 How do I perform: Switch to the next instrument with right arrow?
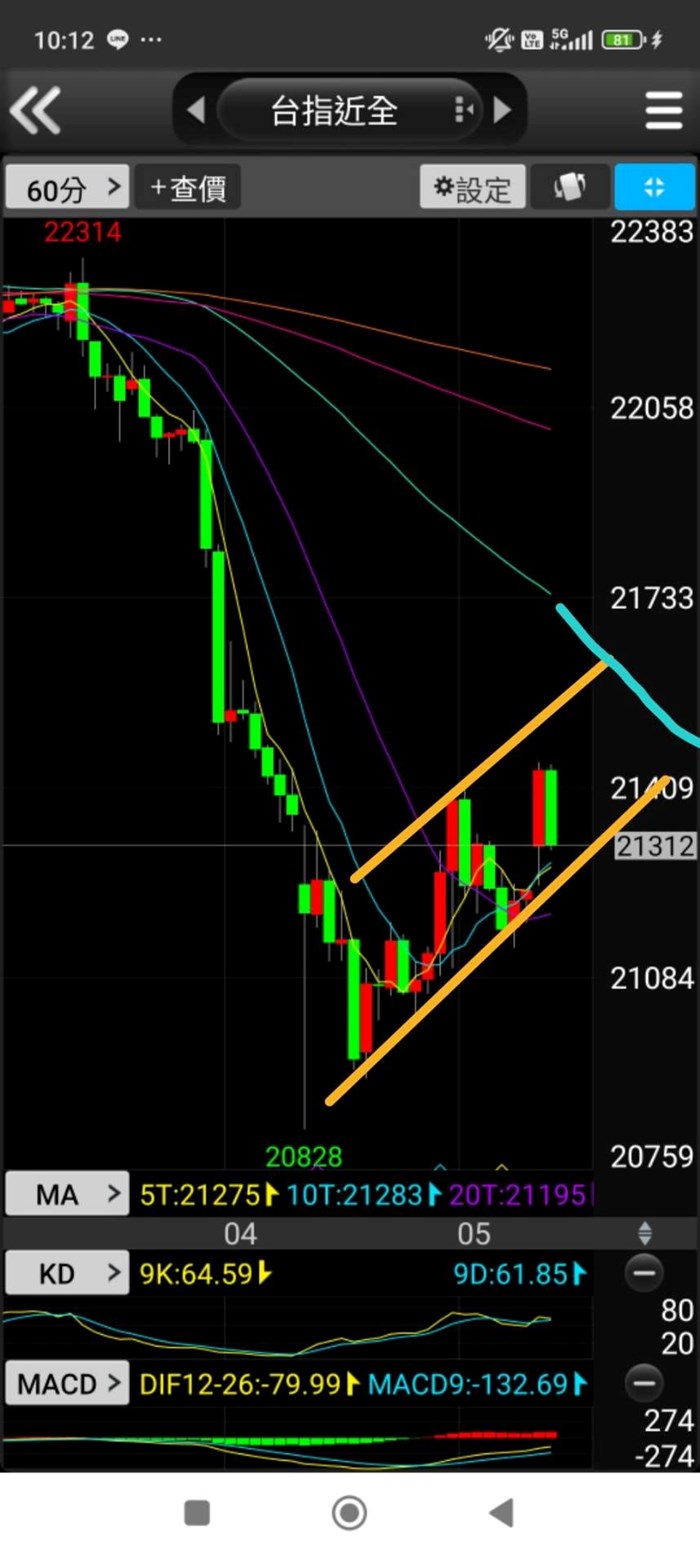pyautogui.click(x=502, y=109)
